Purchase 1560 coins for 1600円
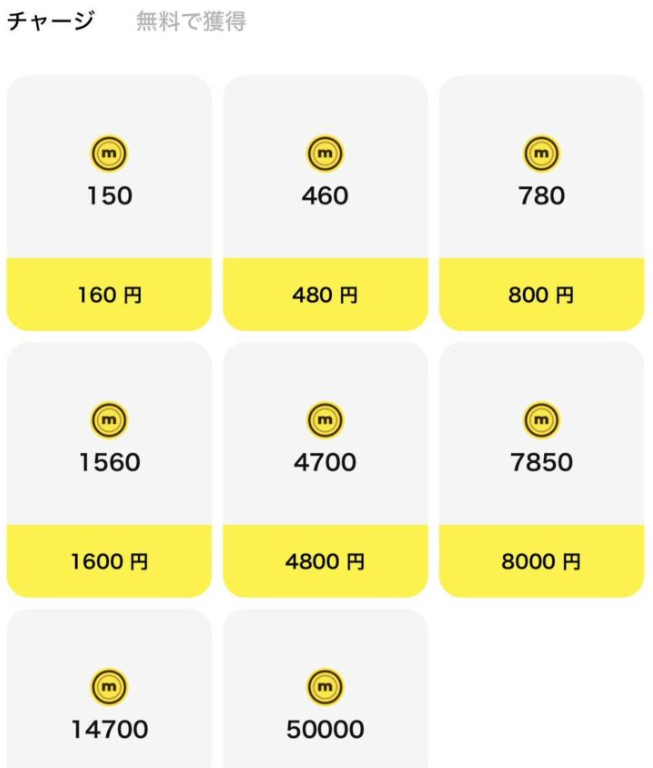 pyautogui.click(x=109, y=561)
